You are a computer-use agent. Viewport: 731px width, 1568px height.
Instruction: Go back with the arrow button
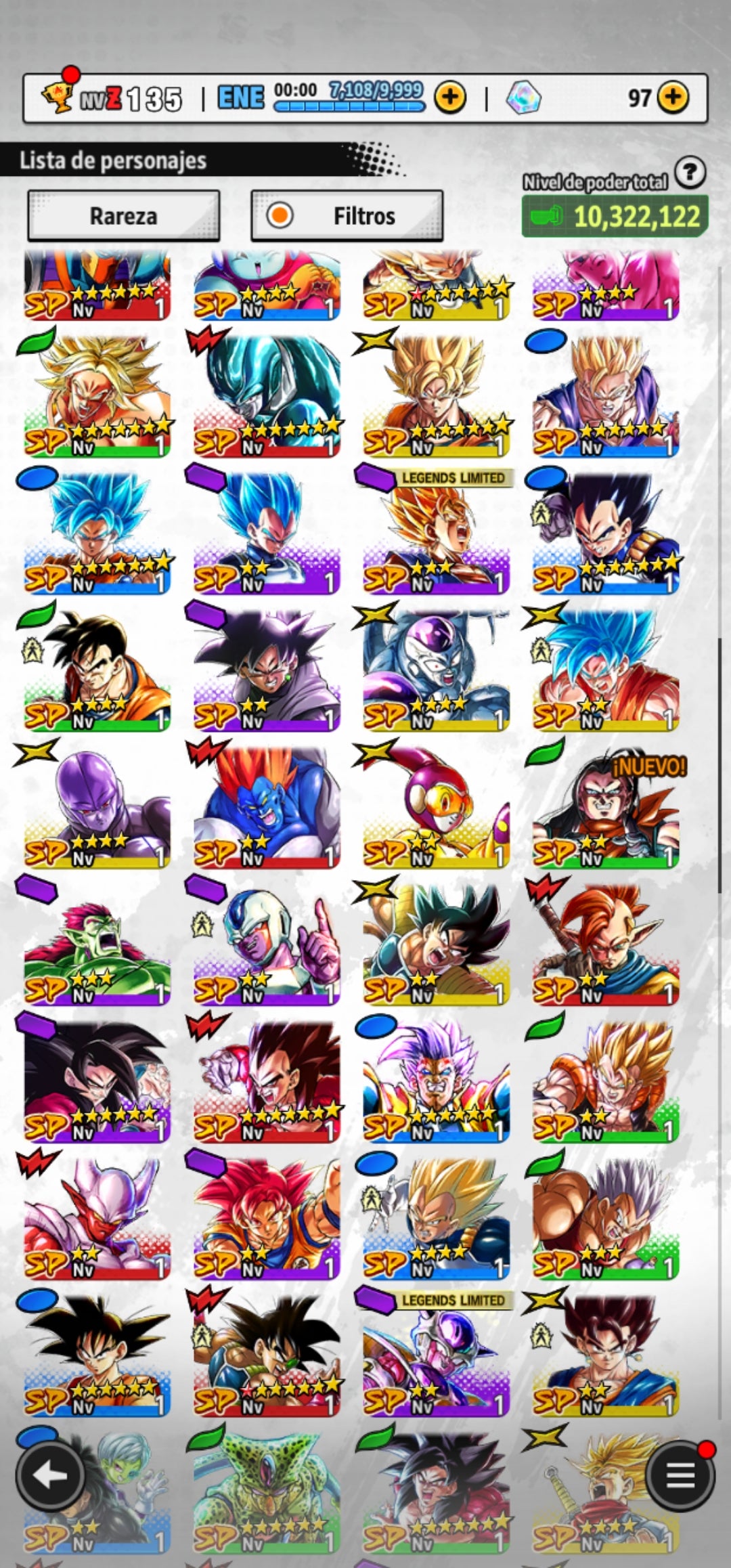[51, 1477]
